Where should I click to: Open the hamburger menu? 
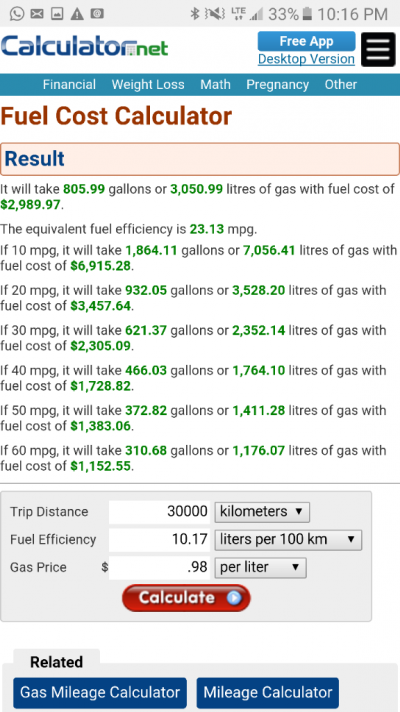coord(378,49)
